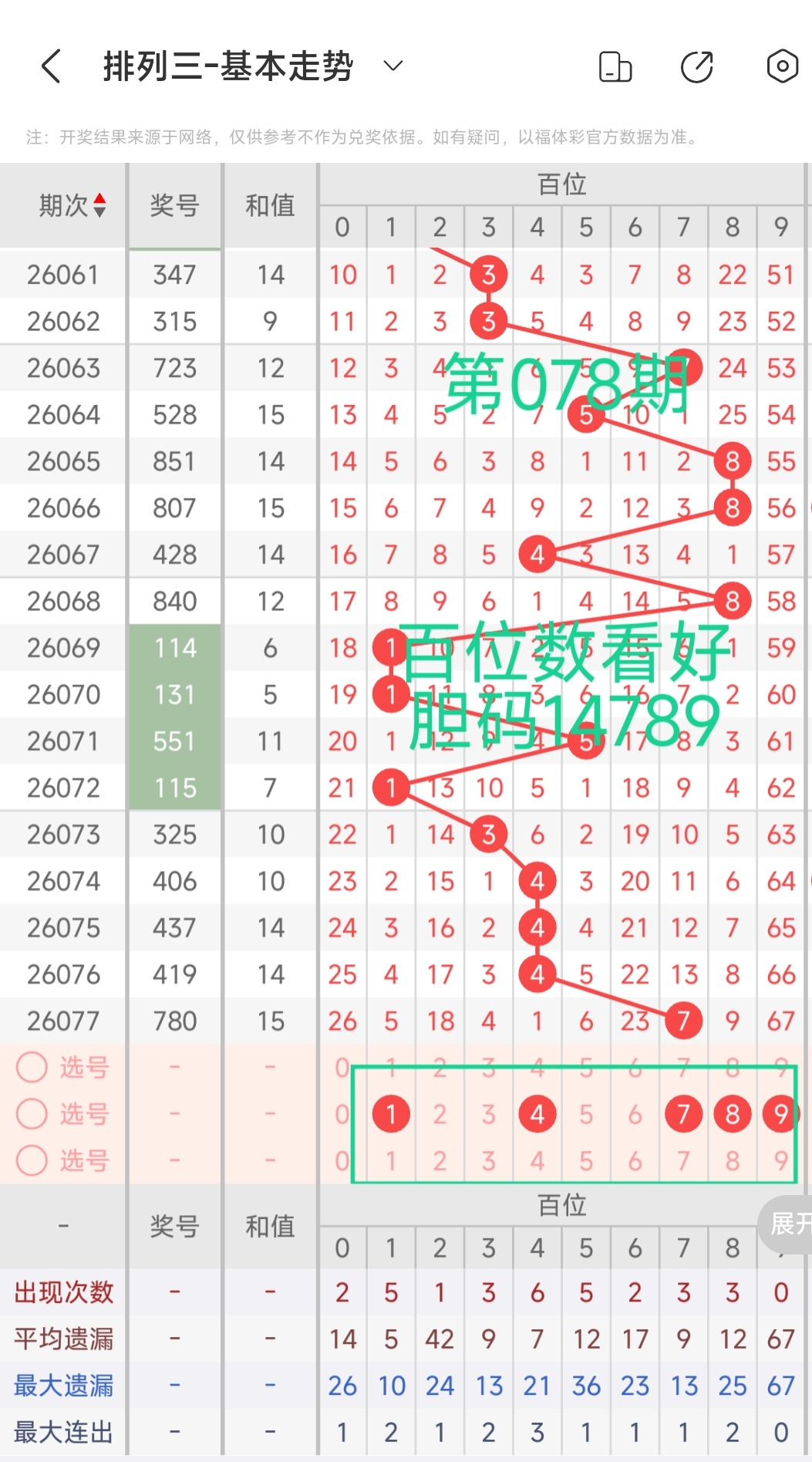812x1462 pixels.
Task: Open the hexagonal record icon at top right
Action: [x=782, y=67]
